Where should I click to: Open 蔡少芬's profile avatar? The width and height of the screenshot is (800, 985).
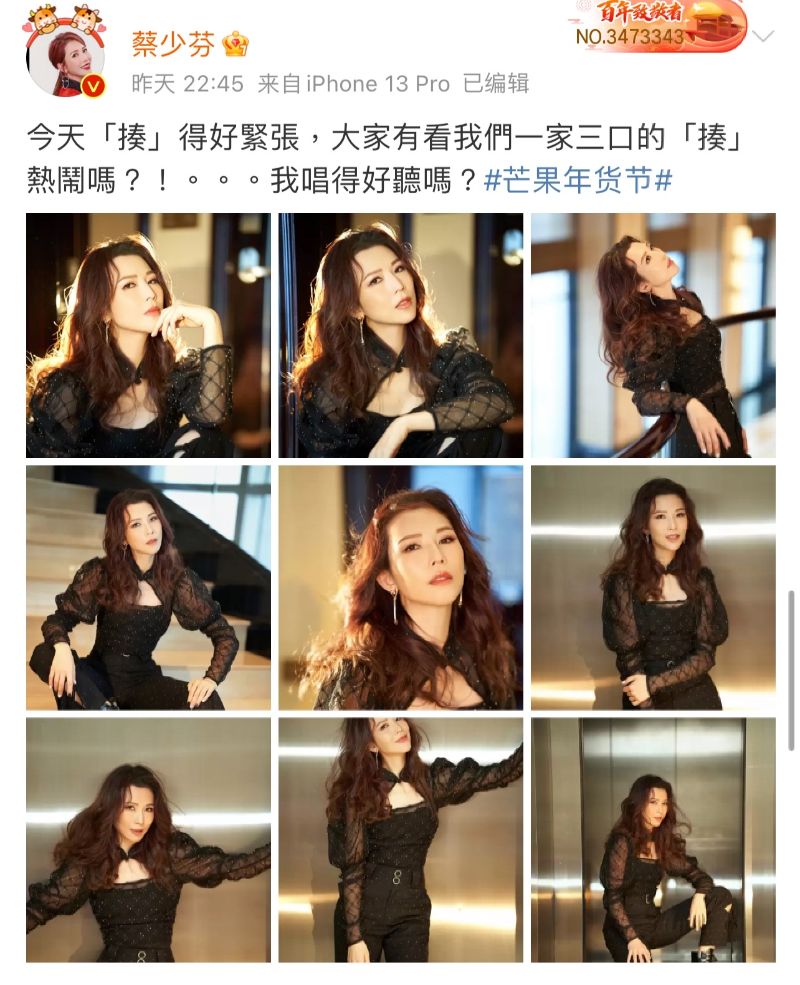[x=65, y=56]
